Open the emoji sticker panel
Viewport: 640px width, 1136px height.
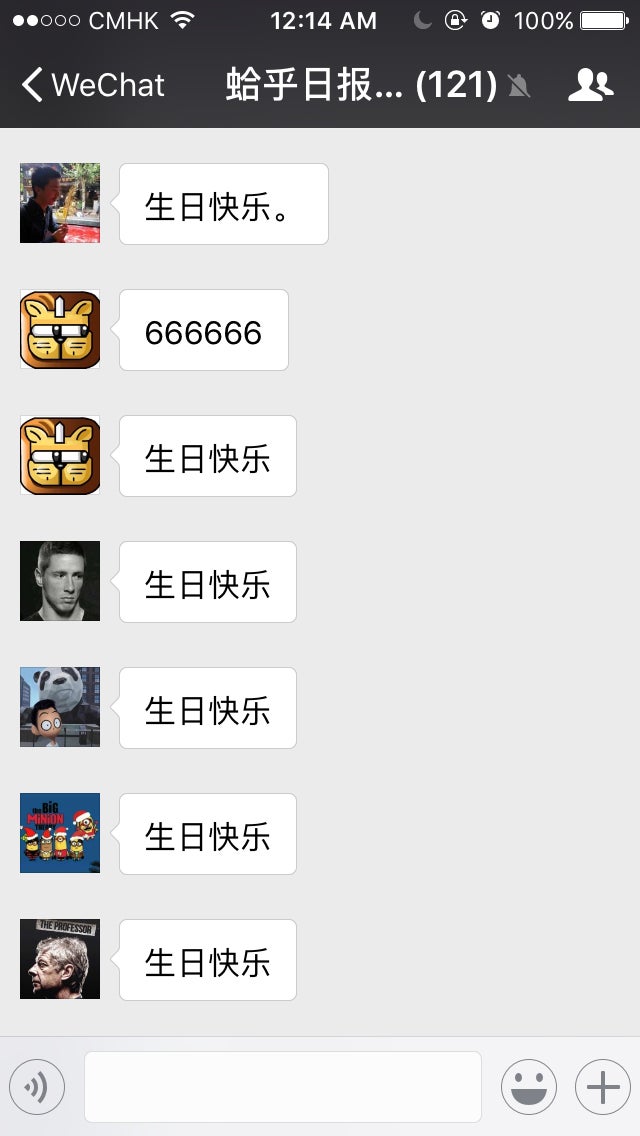528,1086
